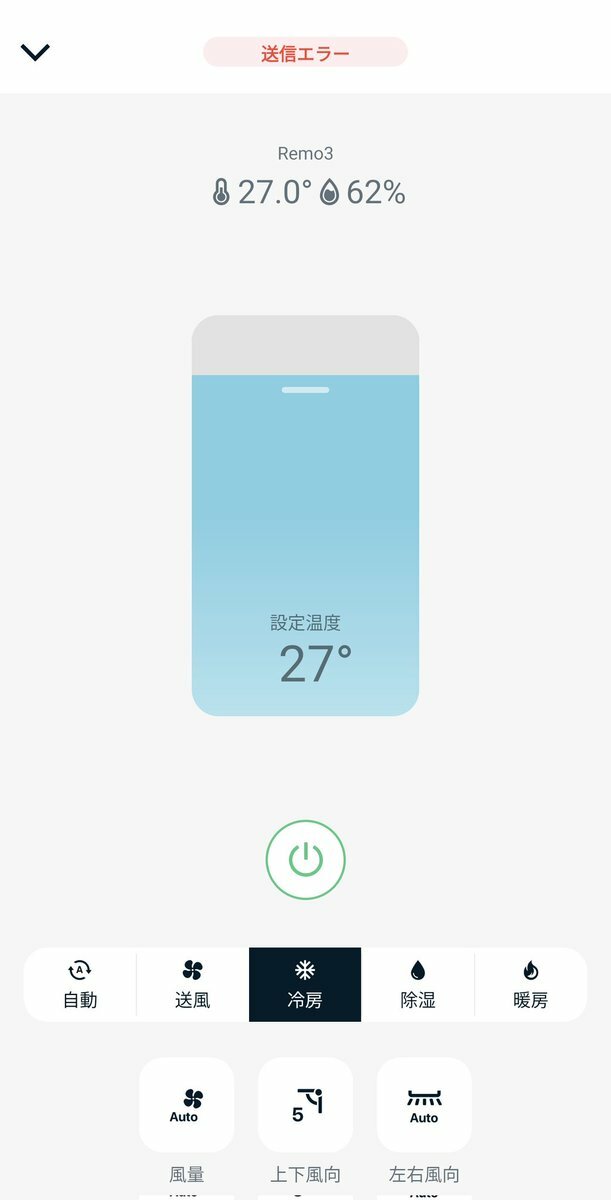Switch to 除湿 dehumidify mode

(x=418, y=984)
